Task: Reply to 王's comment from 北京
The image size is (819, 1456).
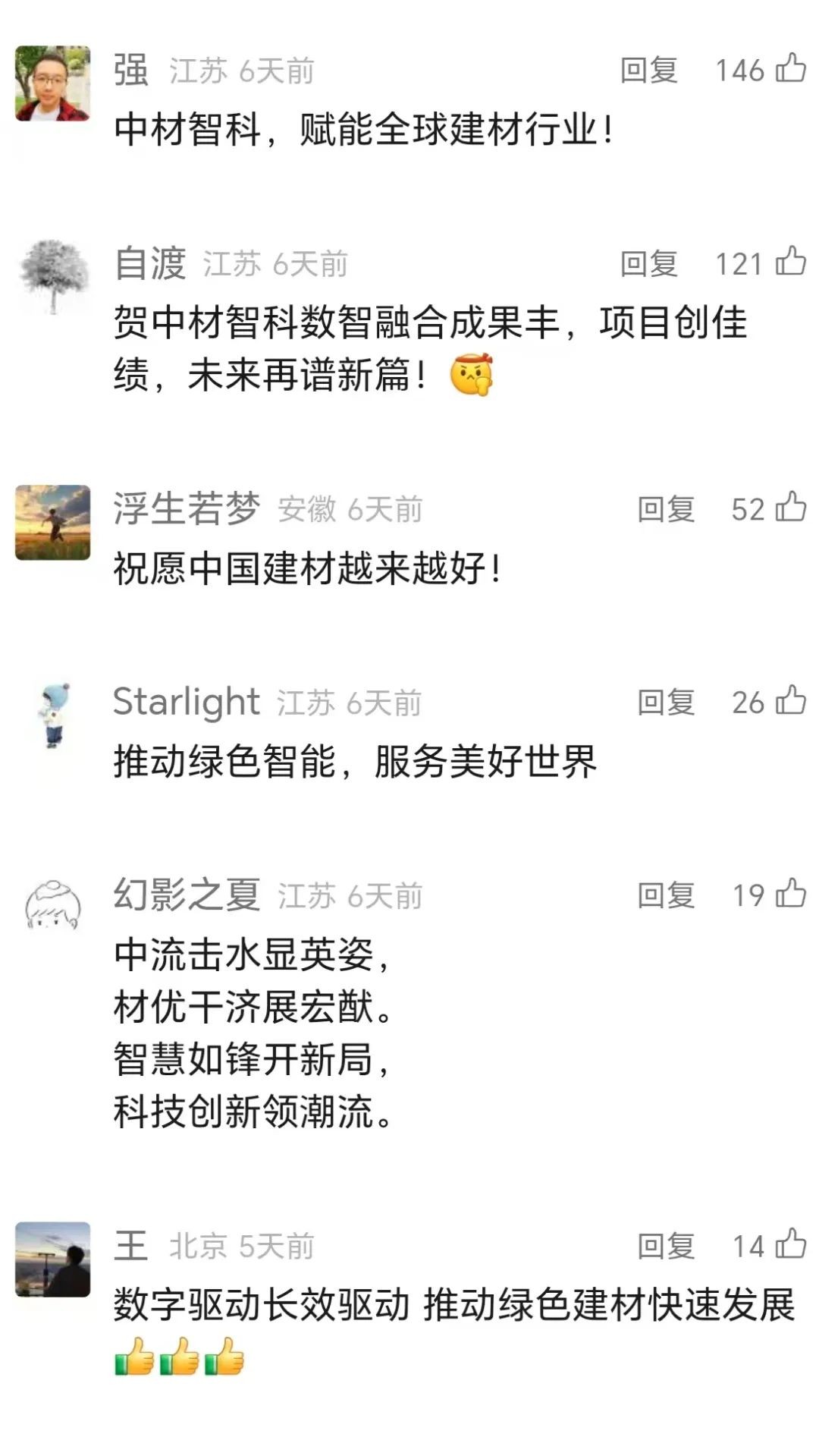Action: click(666, 1247)
